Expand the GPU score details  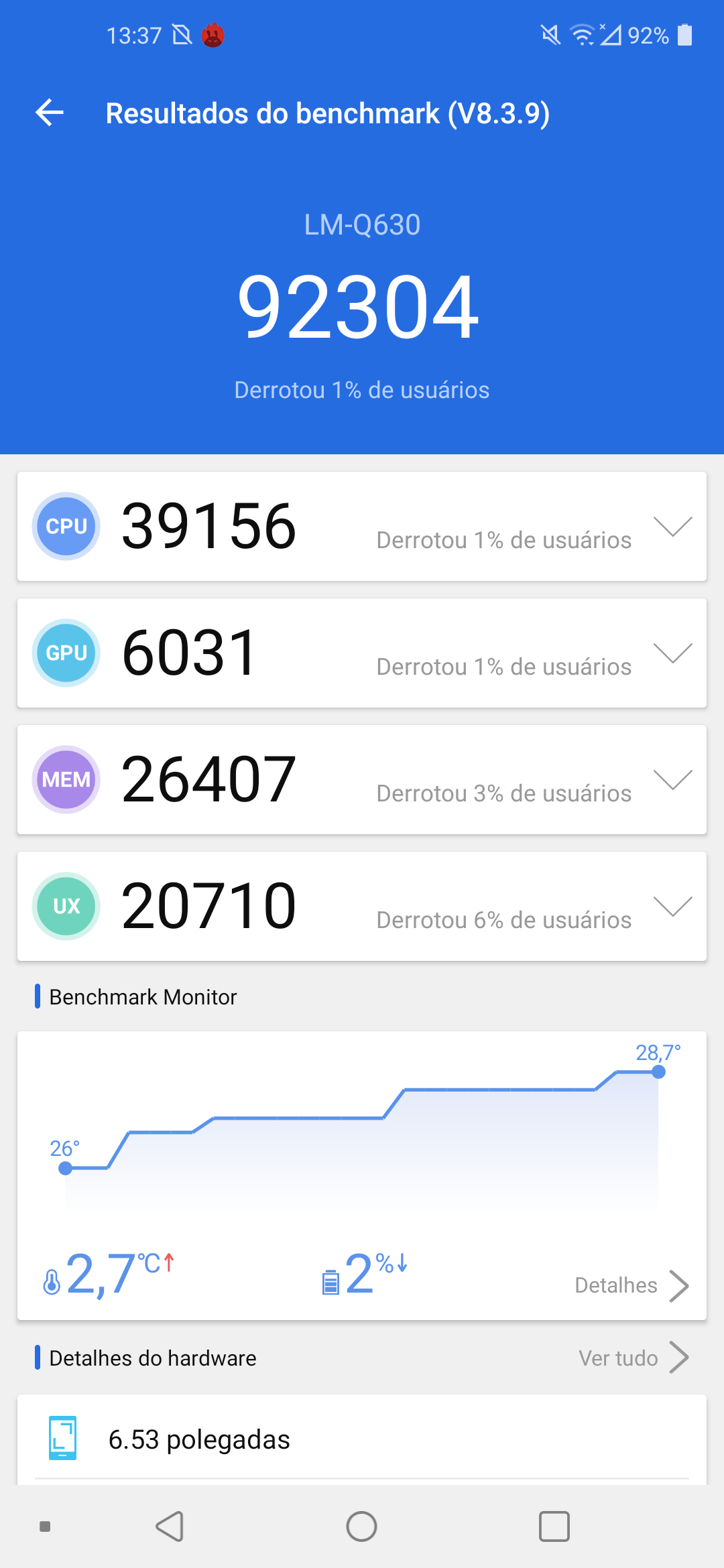pyautogui.click(x=672, y=653)
